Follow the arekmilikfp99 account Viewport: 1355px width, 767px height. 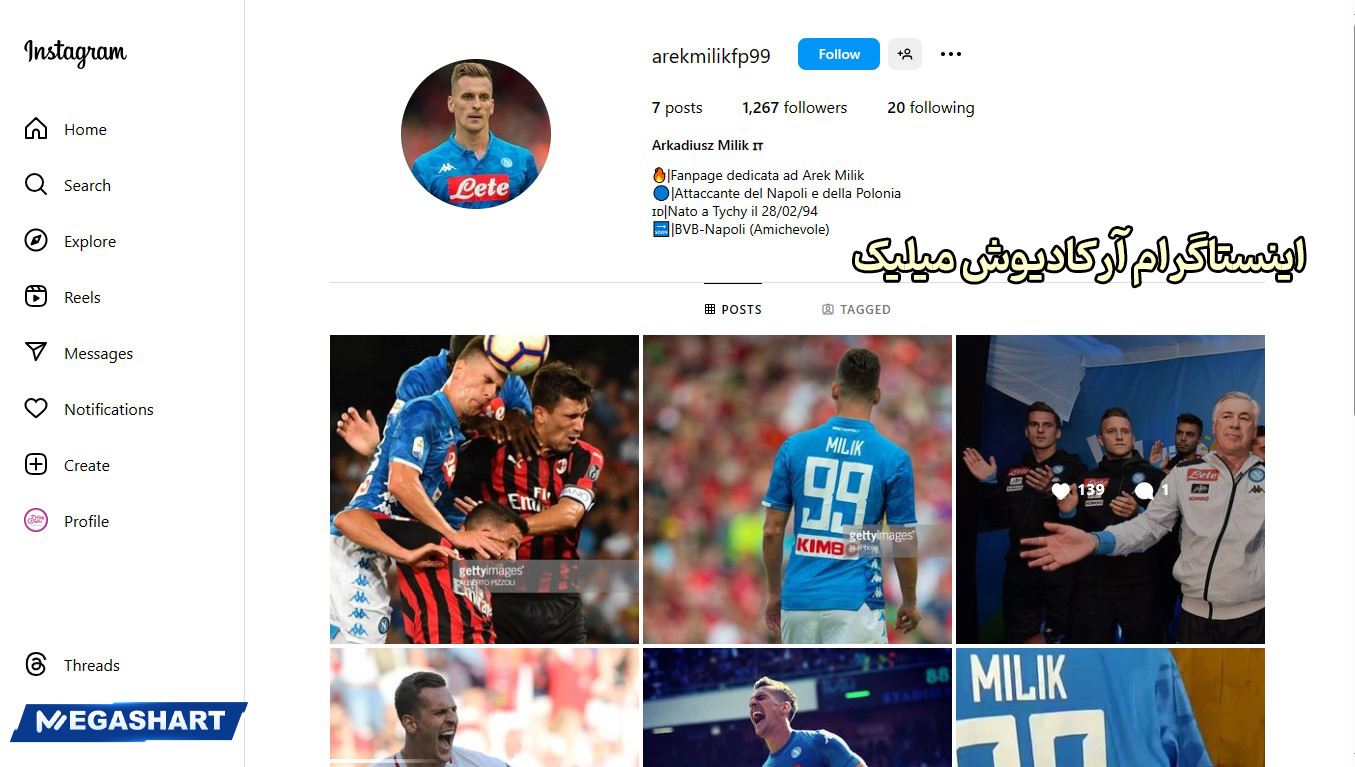[x=838, y=54]
